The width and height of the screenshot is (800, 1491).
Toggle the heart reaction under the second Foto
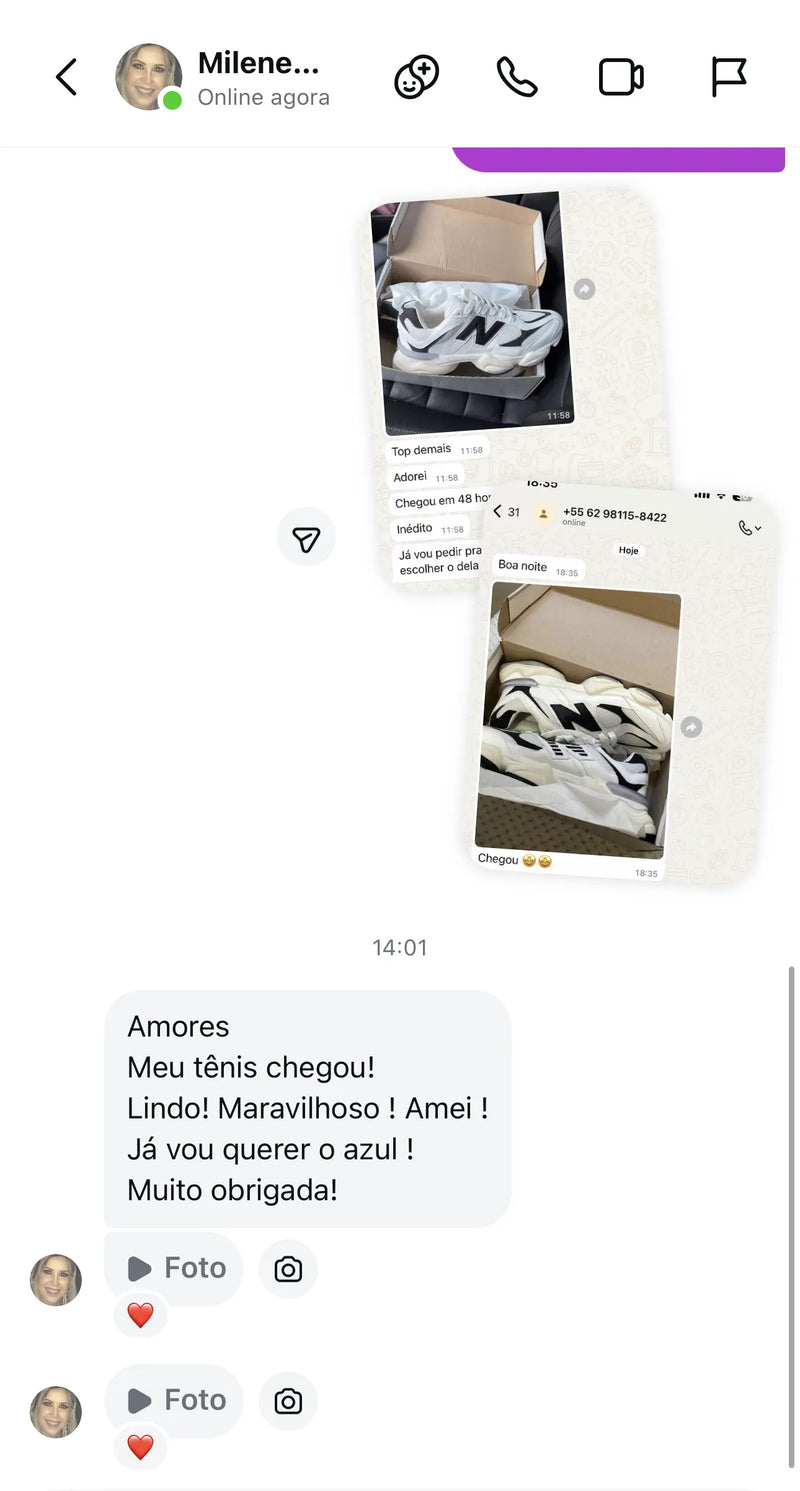click(140, 1448)
